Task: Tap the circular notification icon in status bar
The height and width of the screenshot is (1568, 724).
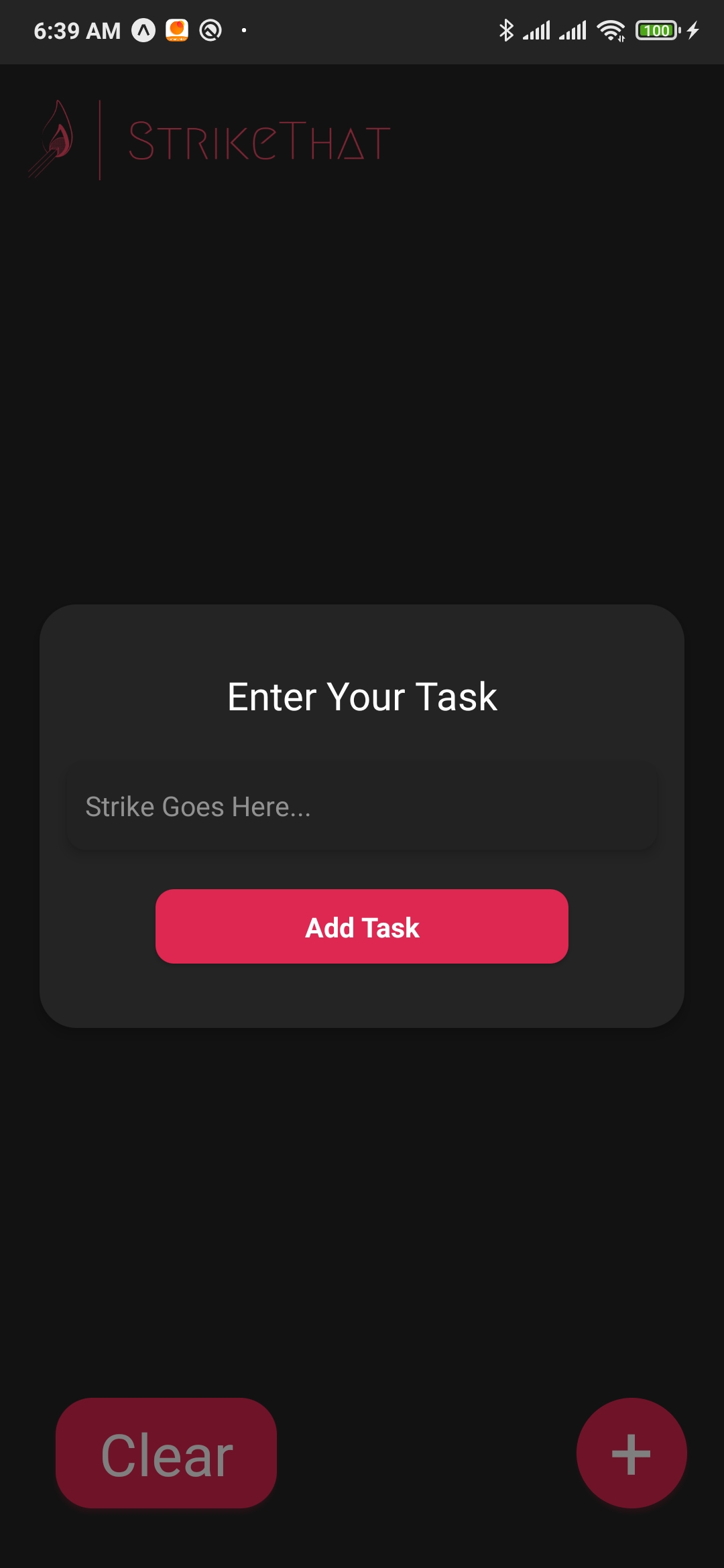Action: click(x=210, y=30)
